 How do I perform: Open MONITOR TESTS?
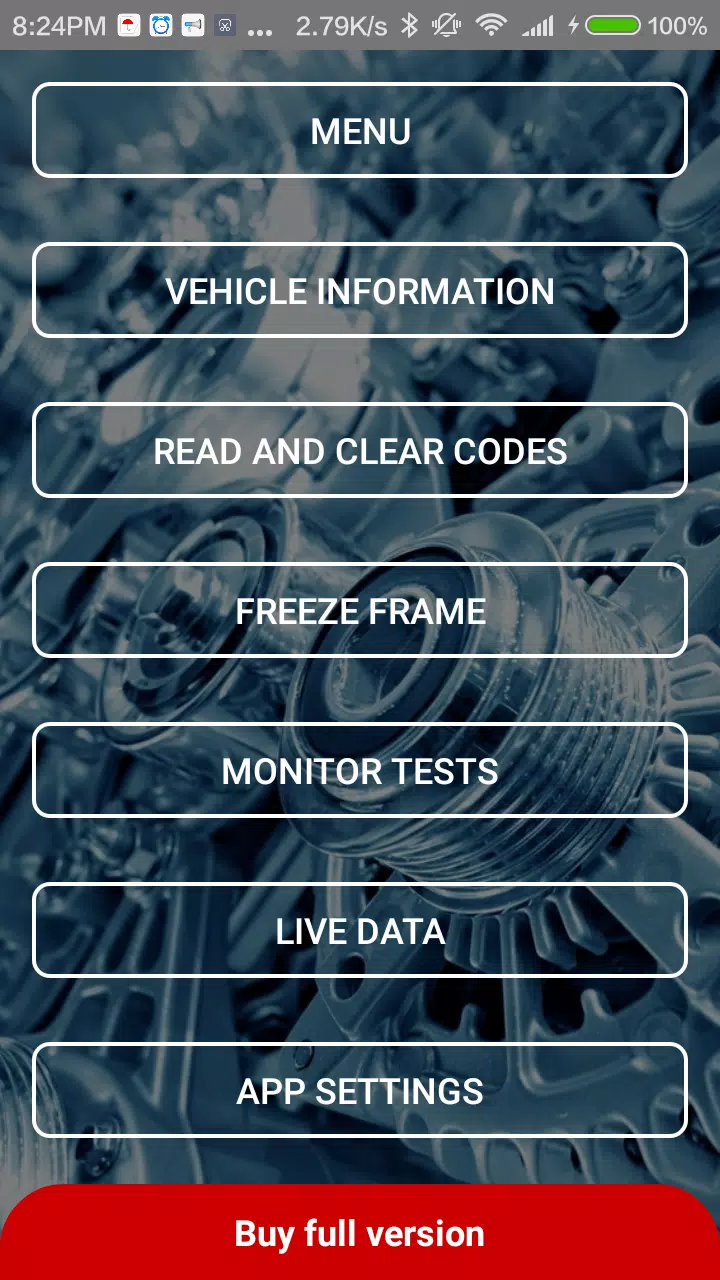tap(360, 770)
